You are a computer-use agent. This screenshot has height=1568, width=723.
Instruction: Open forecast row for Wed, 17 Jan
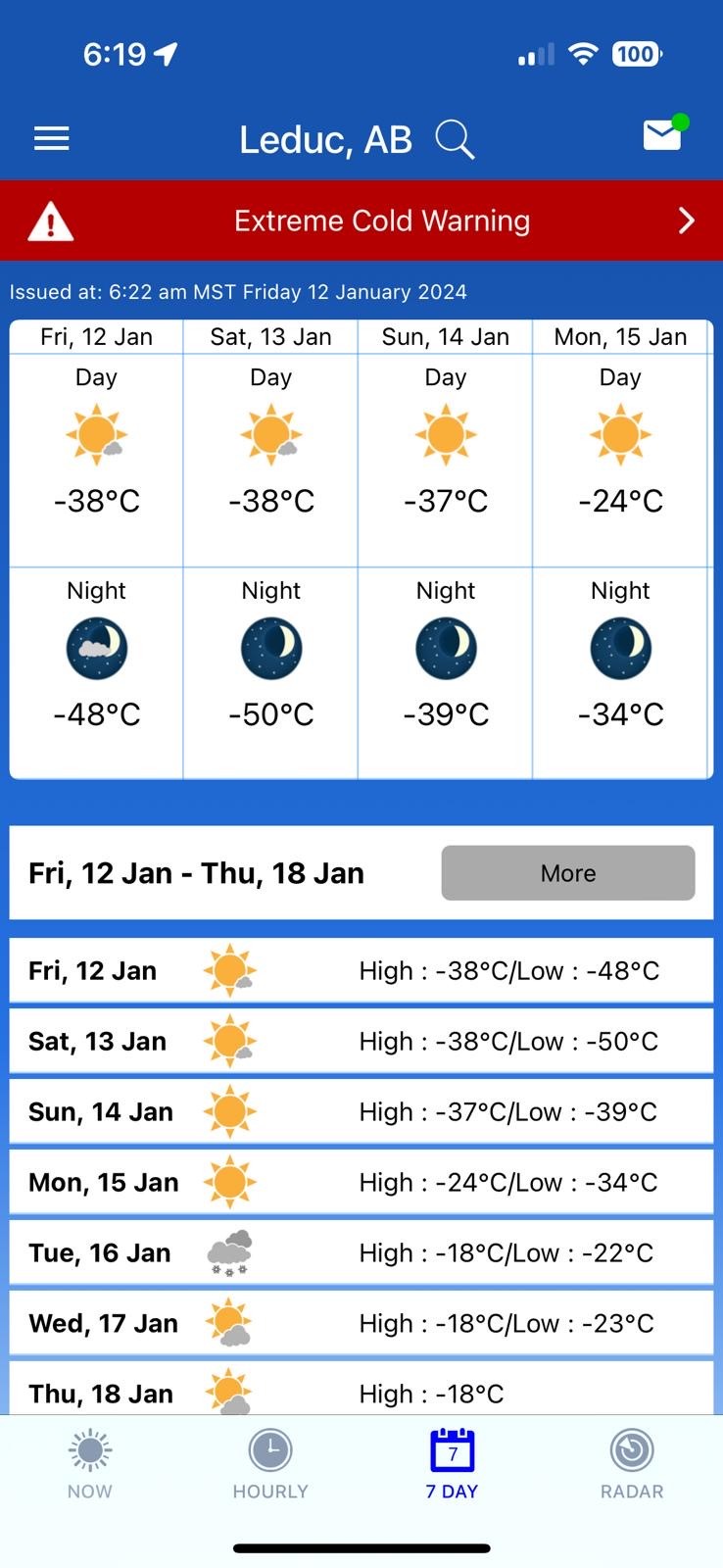click(361, 1323)
